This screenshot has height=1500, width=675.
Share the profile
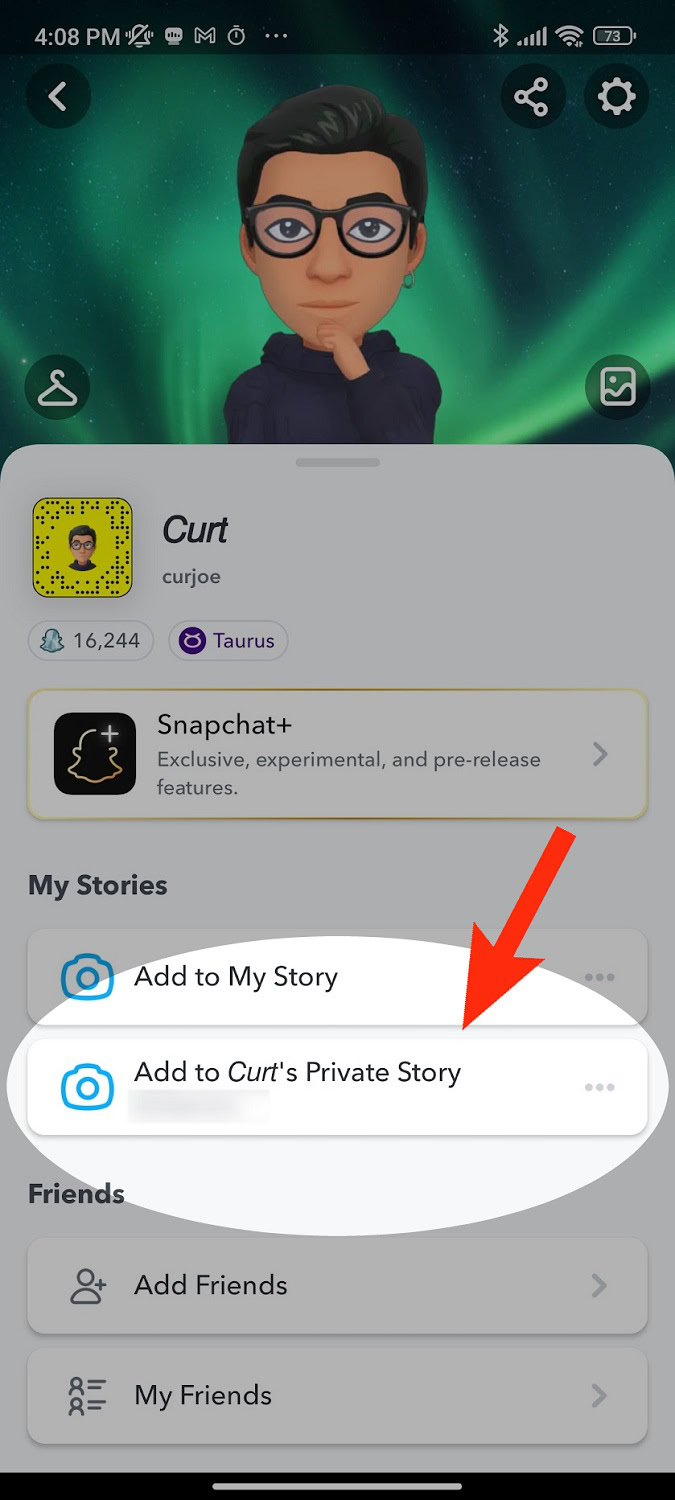[531, 97]
